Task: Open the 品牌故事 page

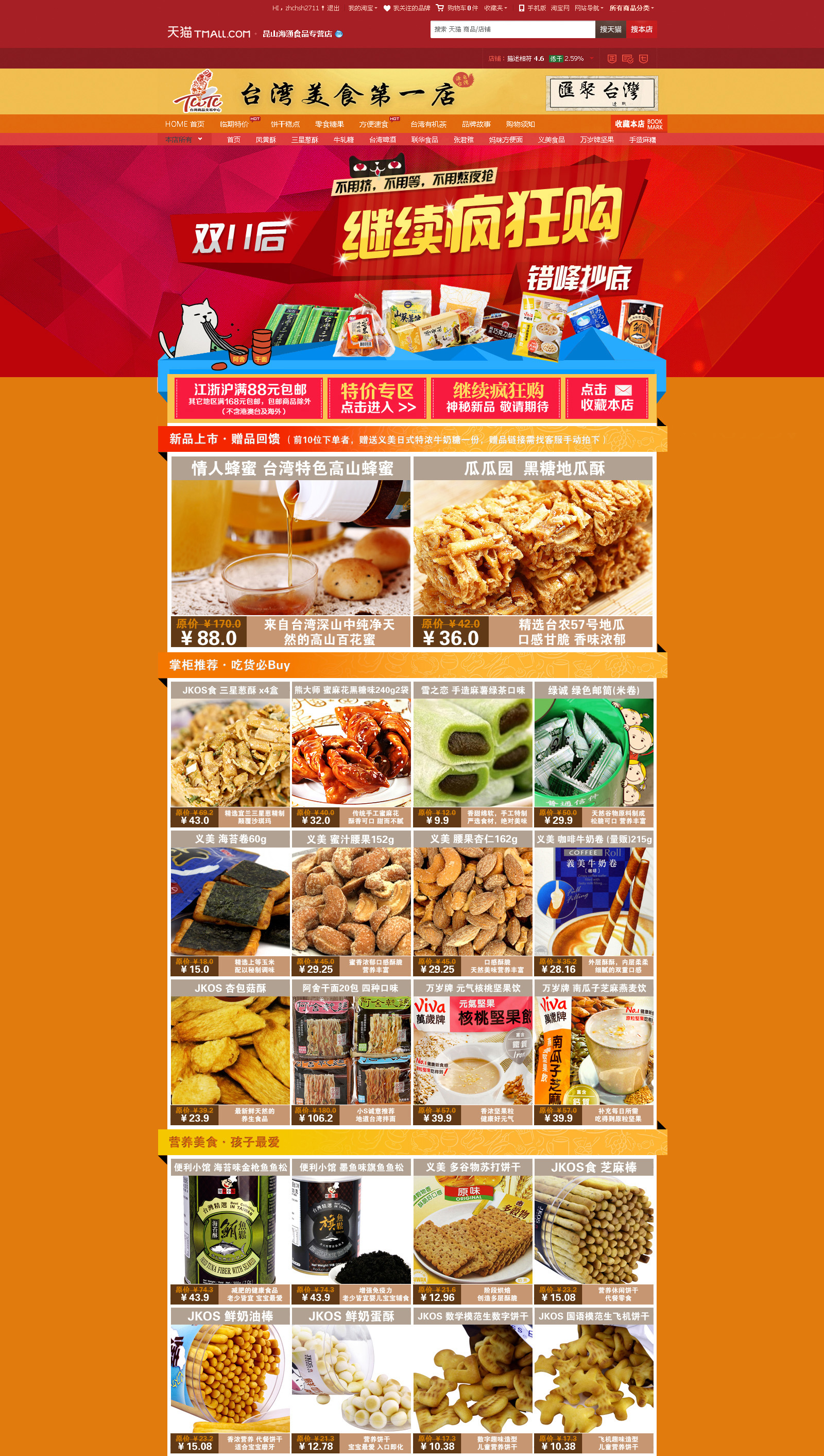Action: click(476, 124)
